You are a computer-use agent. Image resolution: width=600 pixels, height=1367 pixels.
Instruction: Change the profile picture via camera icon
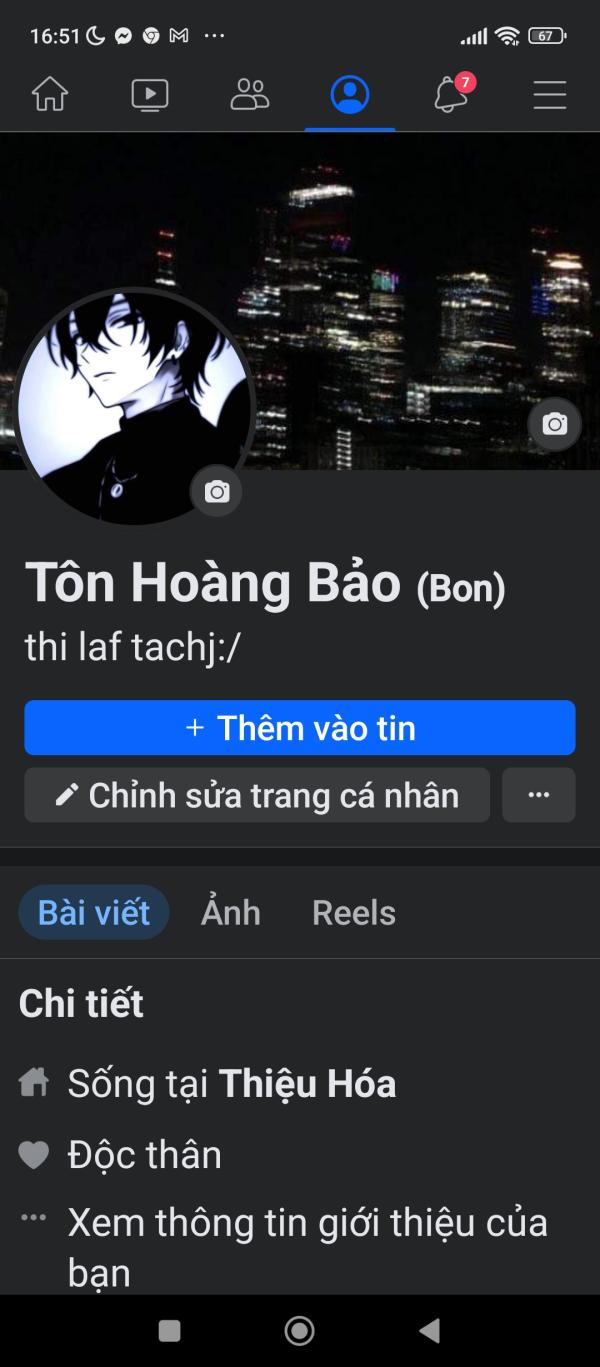pyautogui.click(x=216, y=491)
